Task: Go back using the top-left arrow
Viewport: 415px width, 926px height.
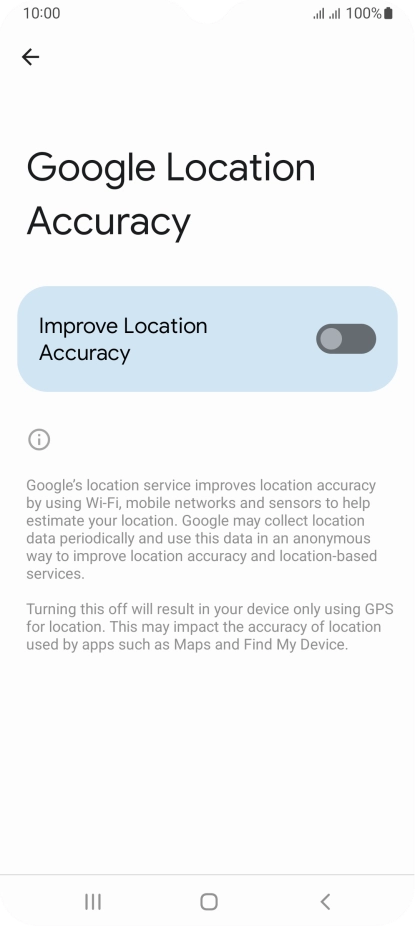Action: [30, 57]
